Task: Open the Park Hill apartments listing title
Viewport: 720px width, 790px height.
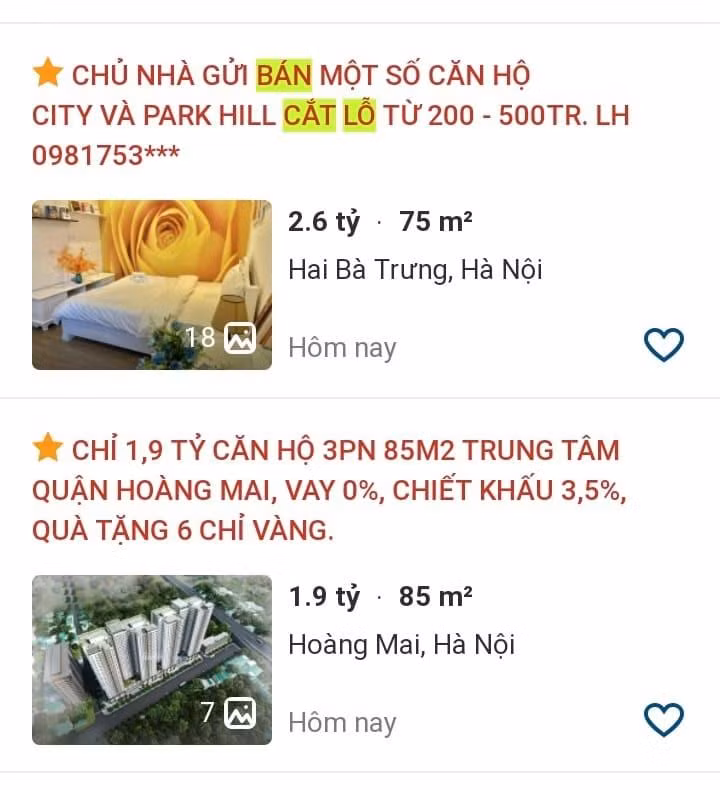Action: coord(330,112)
